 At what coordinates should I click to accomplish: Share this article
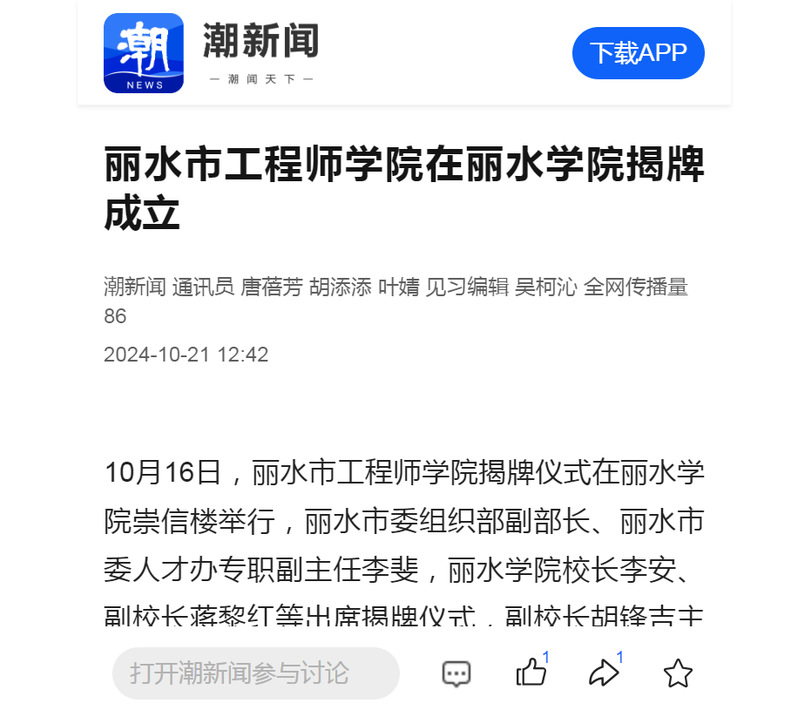click(604, 673)
